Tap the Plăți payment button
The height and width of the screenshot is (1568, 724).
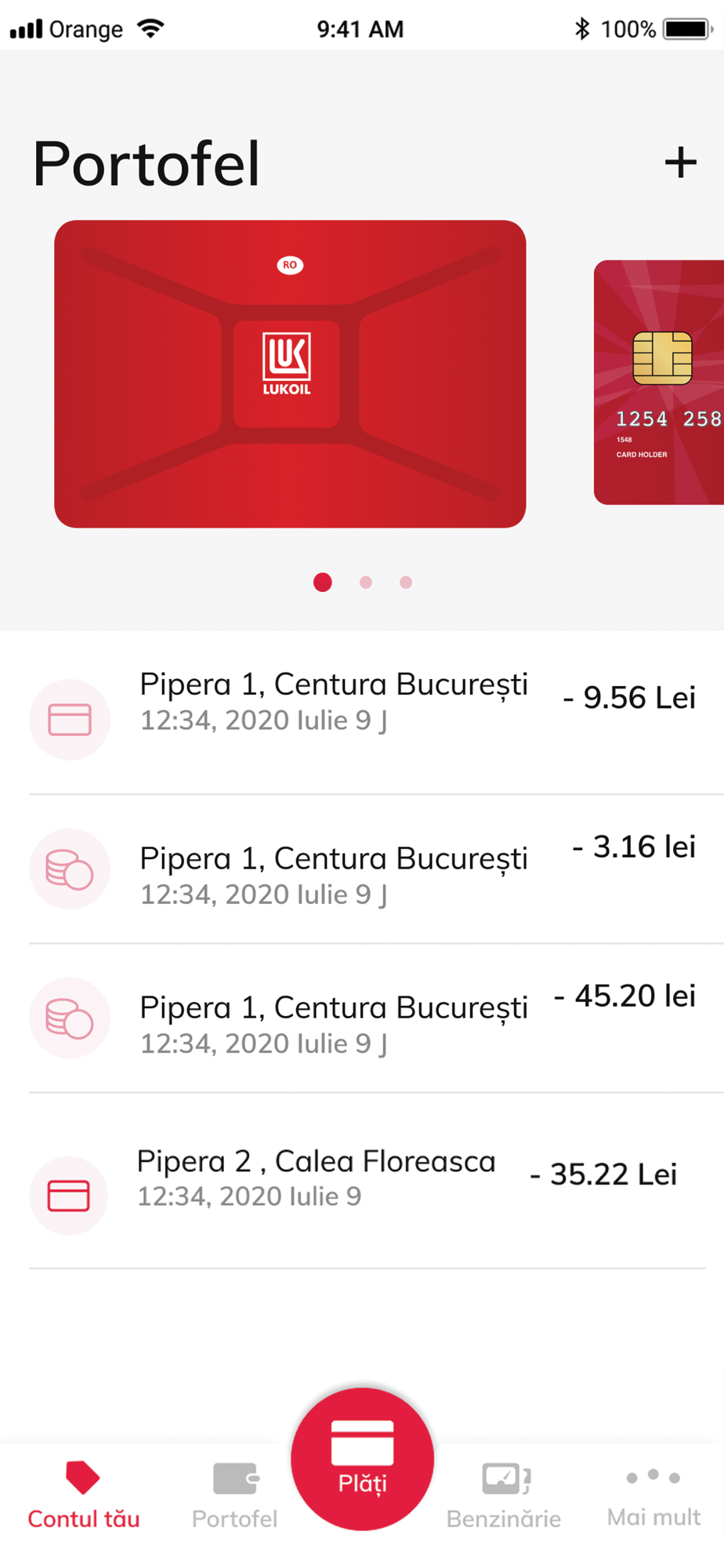click(x=362, y=1459)
